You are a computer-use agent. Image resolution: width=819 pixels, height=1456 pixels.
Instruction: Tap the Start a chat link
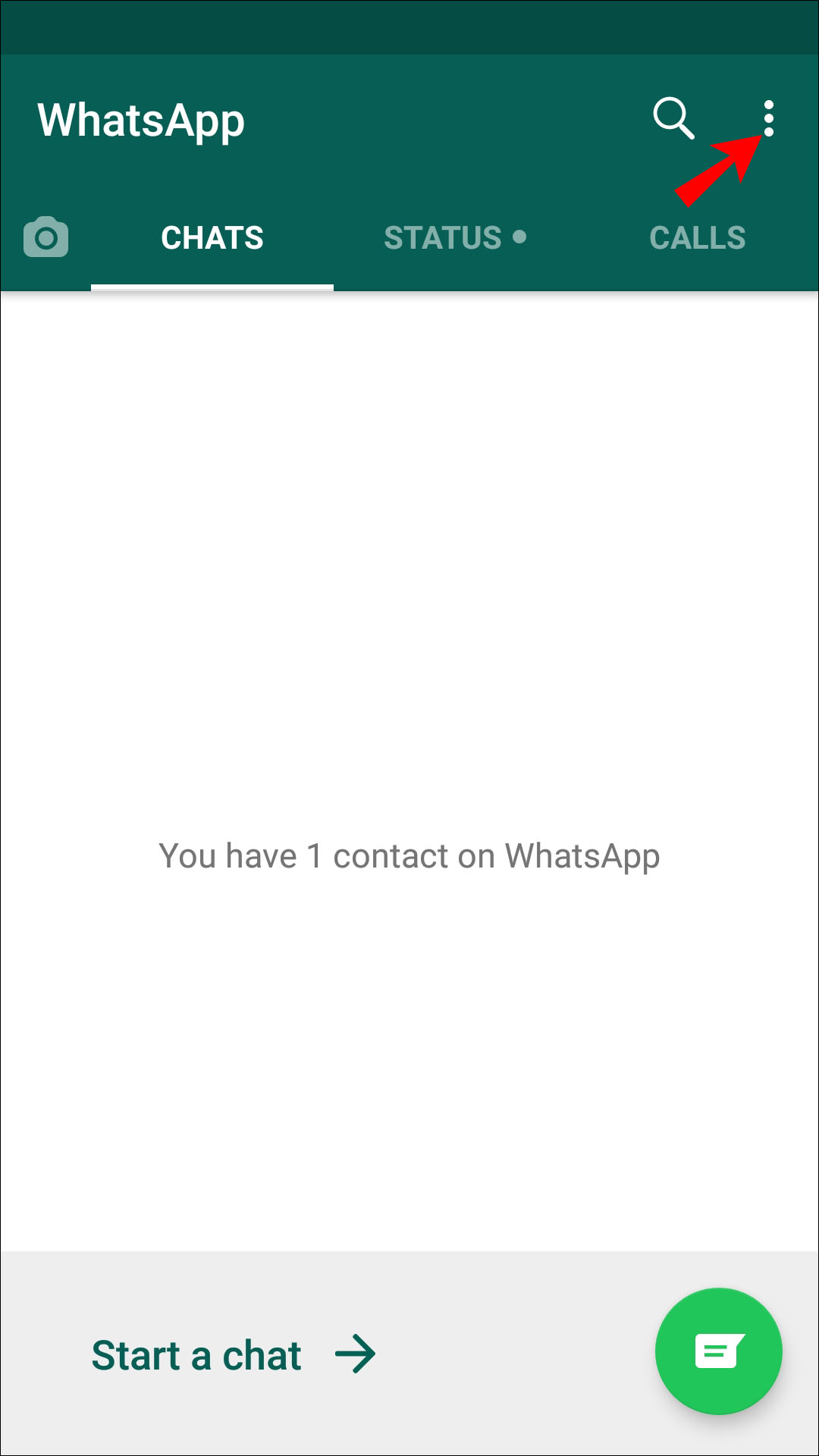(x=234, y=1355)
